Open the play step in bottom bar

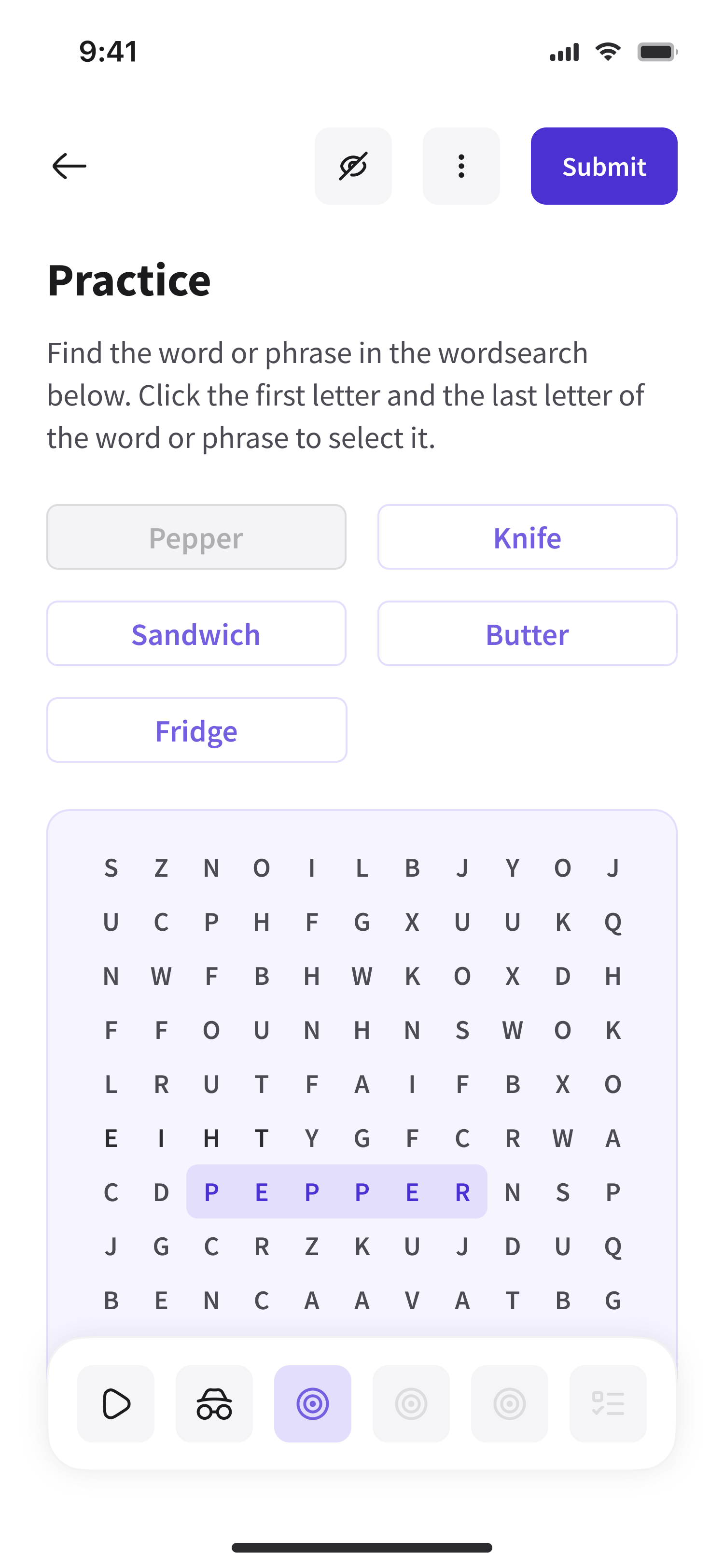(x=115, y=1404)
